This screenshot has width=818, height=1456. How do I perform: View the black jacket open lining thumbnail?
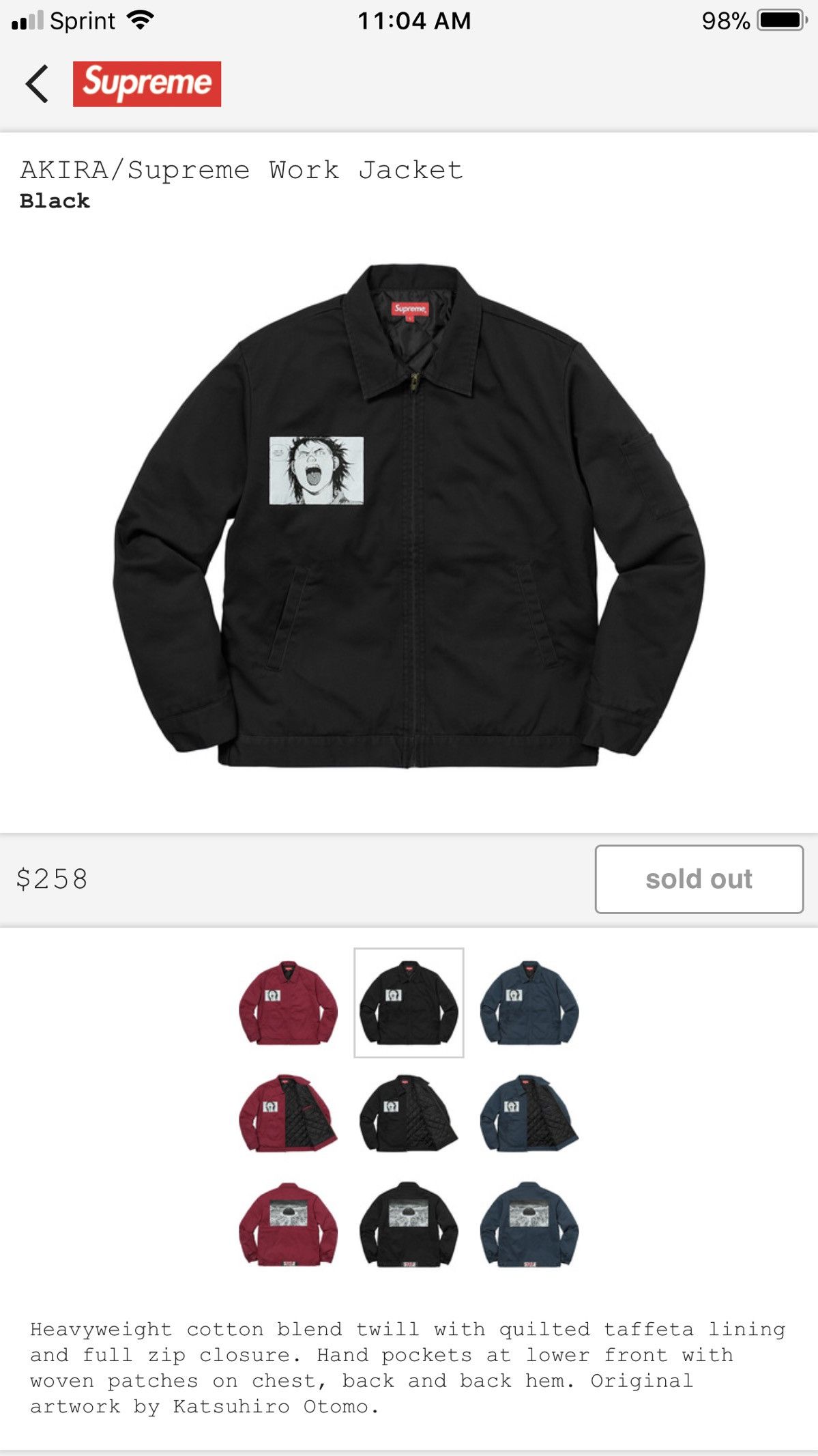(x=409, y=1114)
